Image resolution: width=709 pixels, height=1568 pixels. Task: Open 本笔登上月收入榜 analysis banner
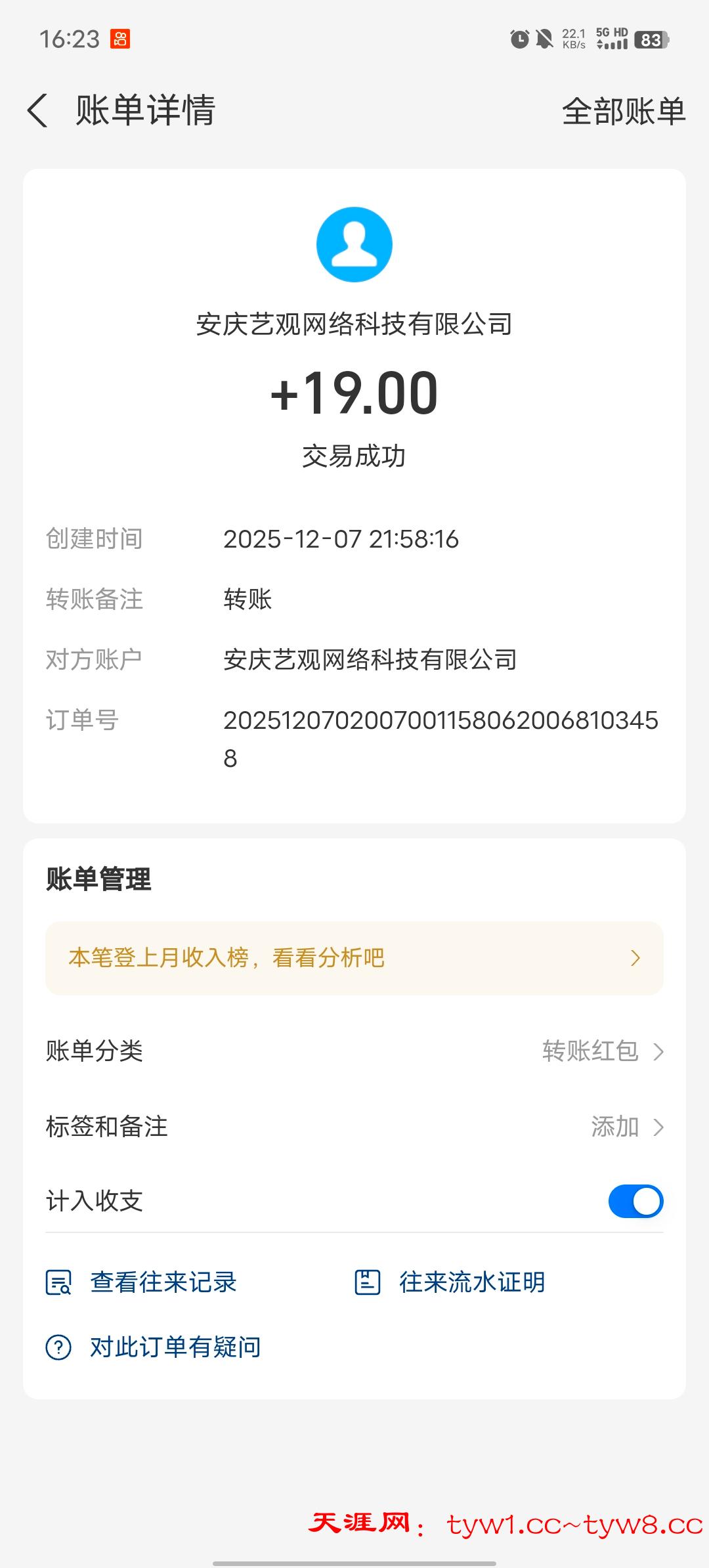coord(354,958)
